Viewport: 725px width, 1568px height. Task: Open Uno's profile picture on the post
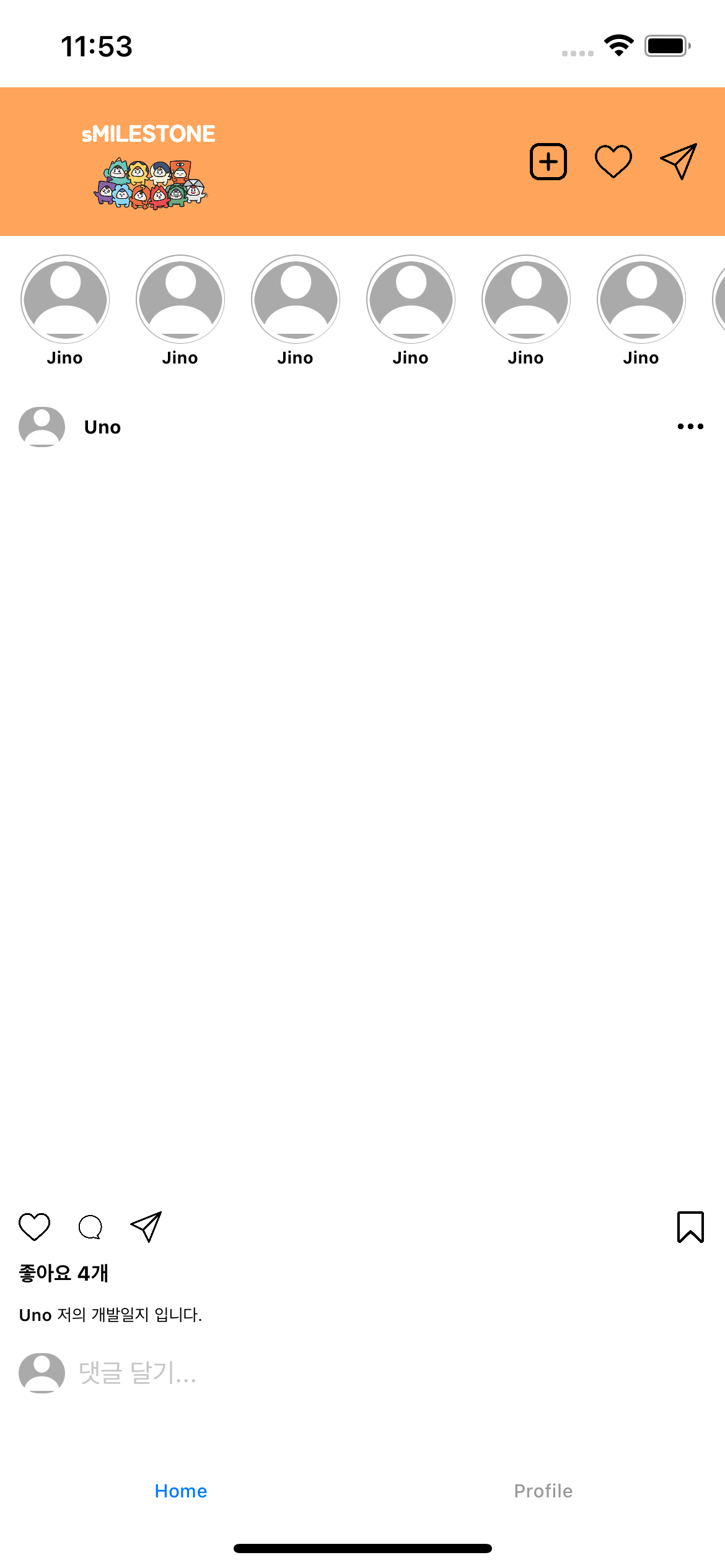pos(42,427)
